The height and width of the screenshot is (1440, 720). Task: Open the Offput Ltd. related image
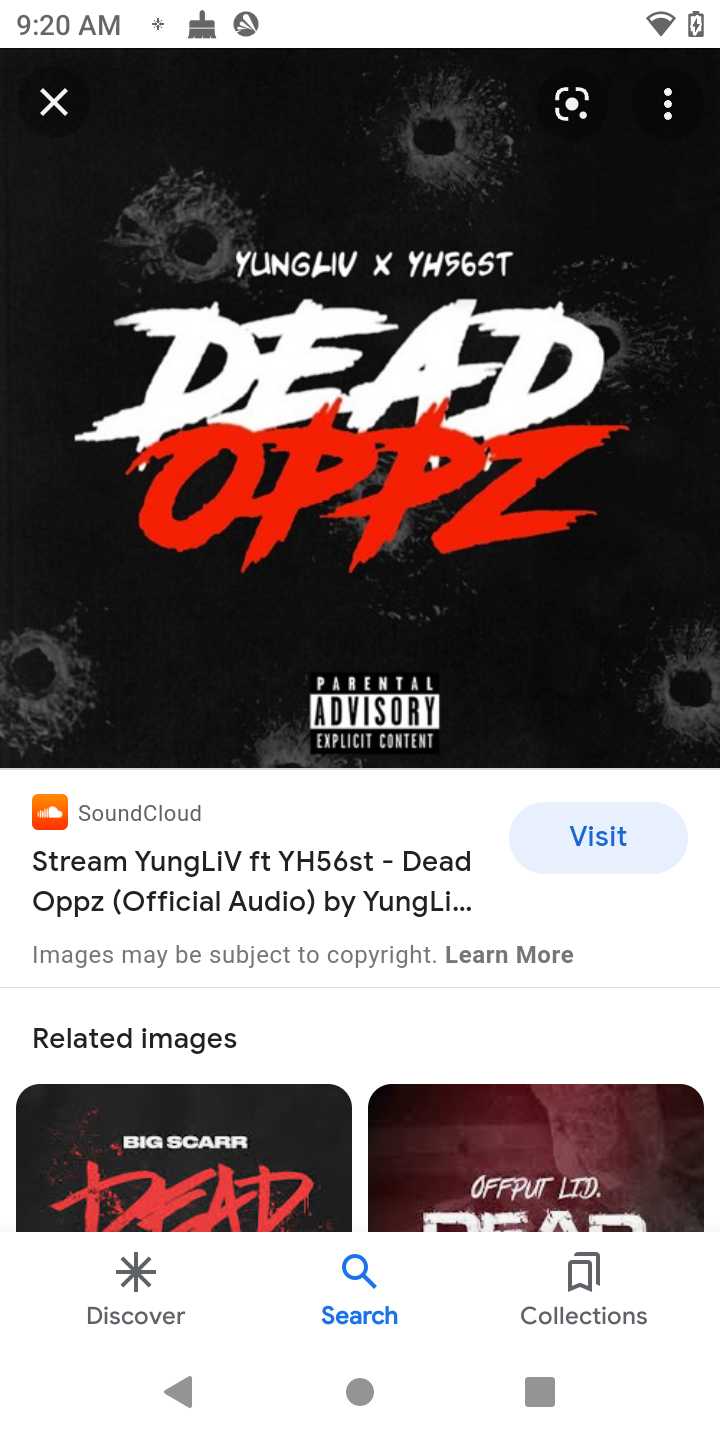click(x=536, y=1158)
